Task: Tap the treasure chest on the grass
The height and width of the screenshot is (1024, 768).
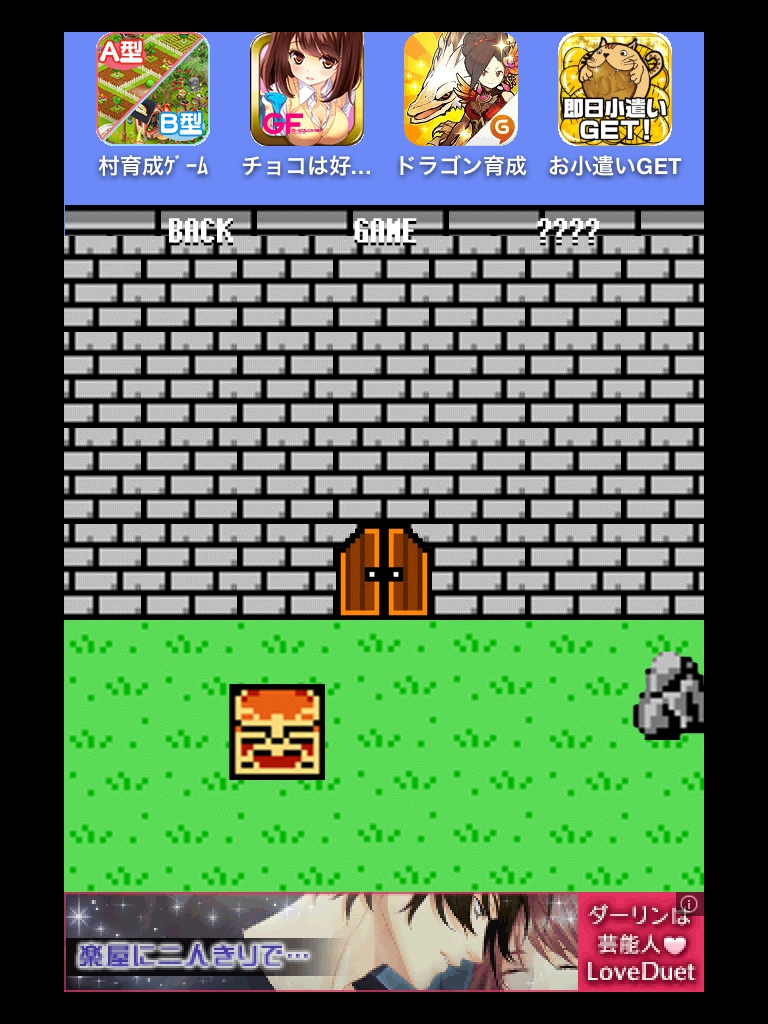Action: pyautogui.click(x=277, y=731)
